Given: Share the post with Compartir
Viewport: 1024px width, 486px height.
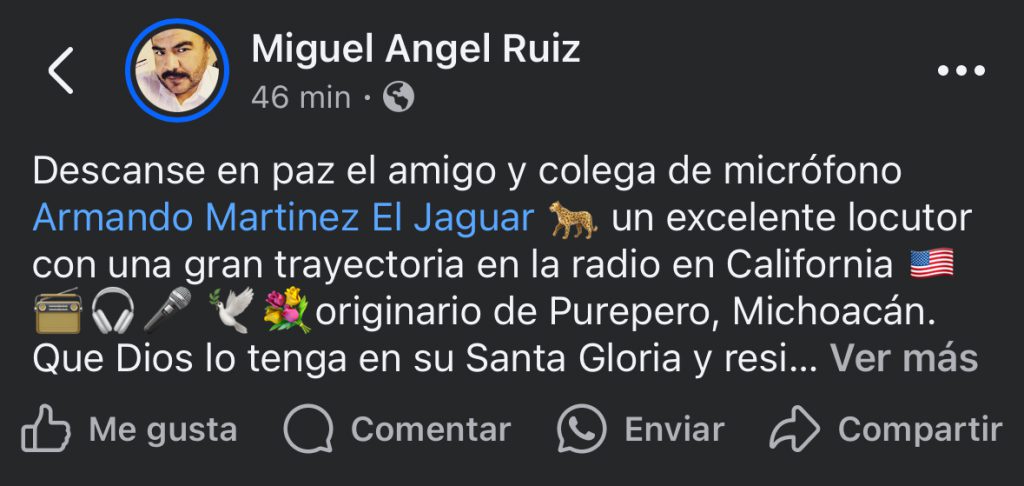Looking at the screenshot, I should pyautogui.click(x=885, y=430).
